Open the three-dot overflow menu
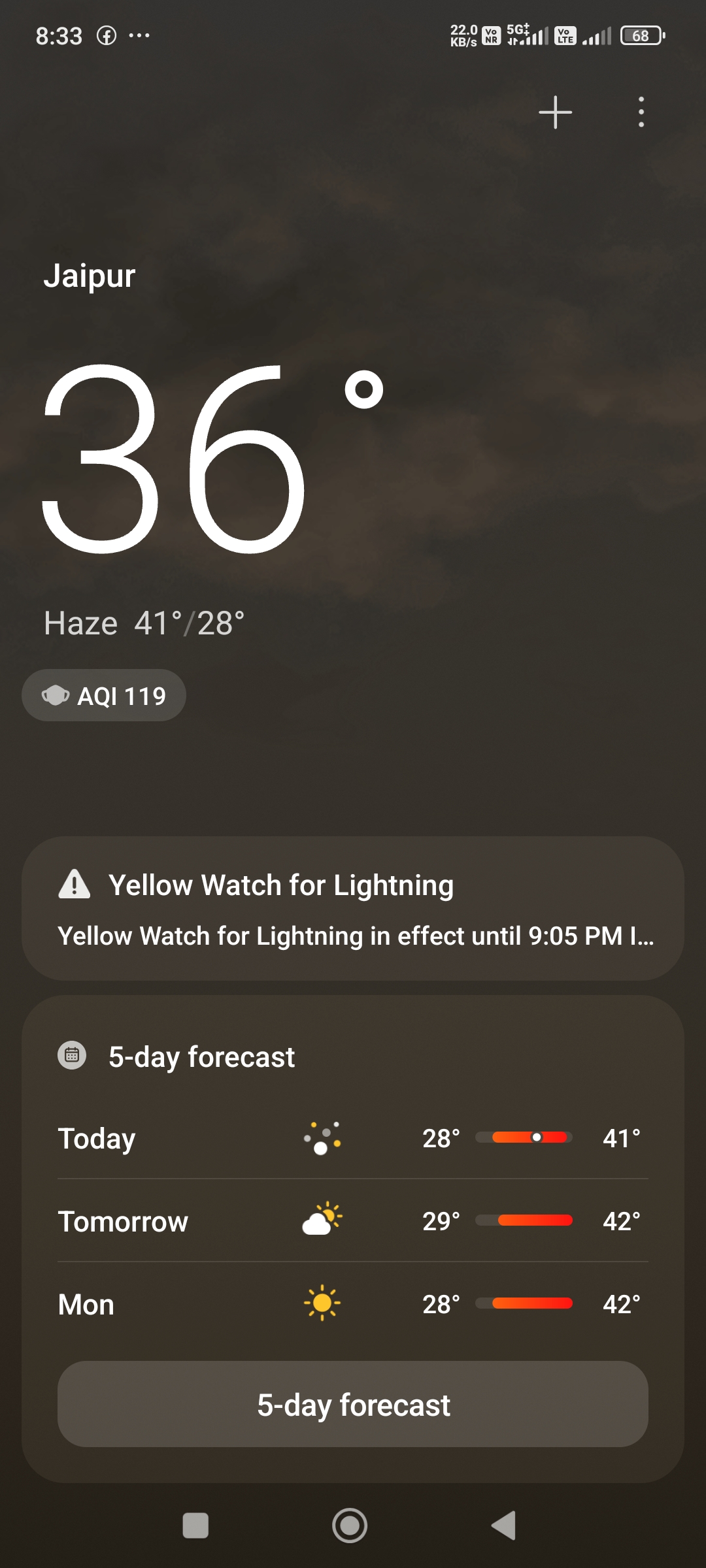This screenshot has width=706, height=1568. (641, 112)
